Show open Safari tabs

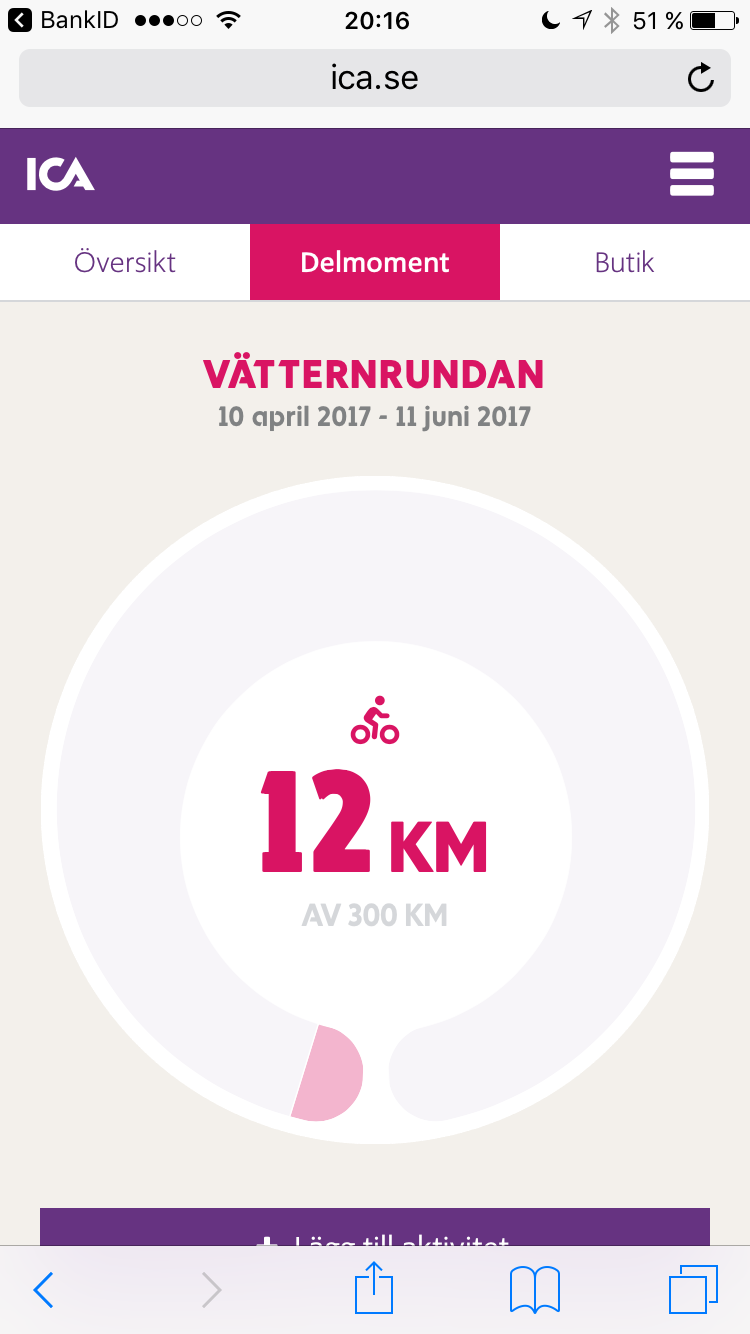693,1290
